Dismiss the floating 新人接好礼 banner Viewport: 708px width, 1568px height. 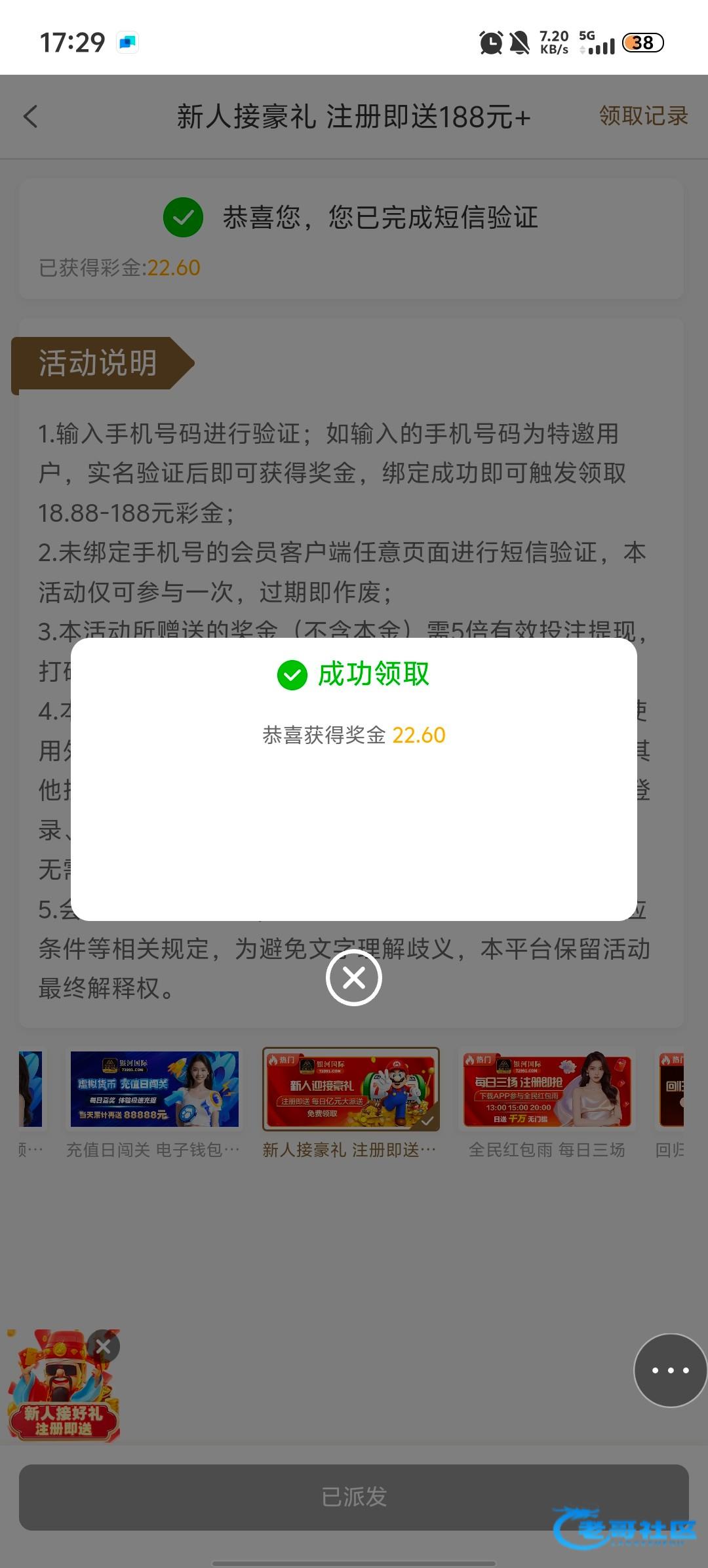[104, 1346]
